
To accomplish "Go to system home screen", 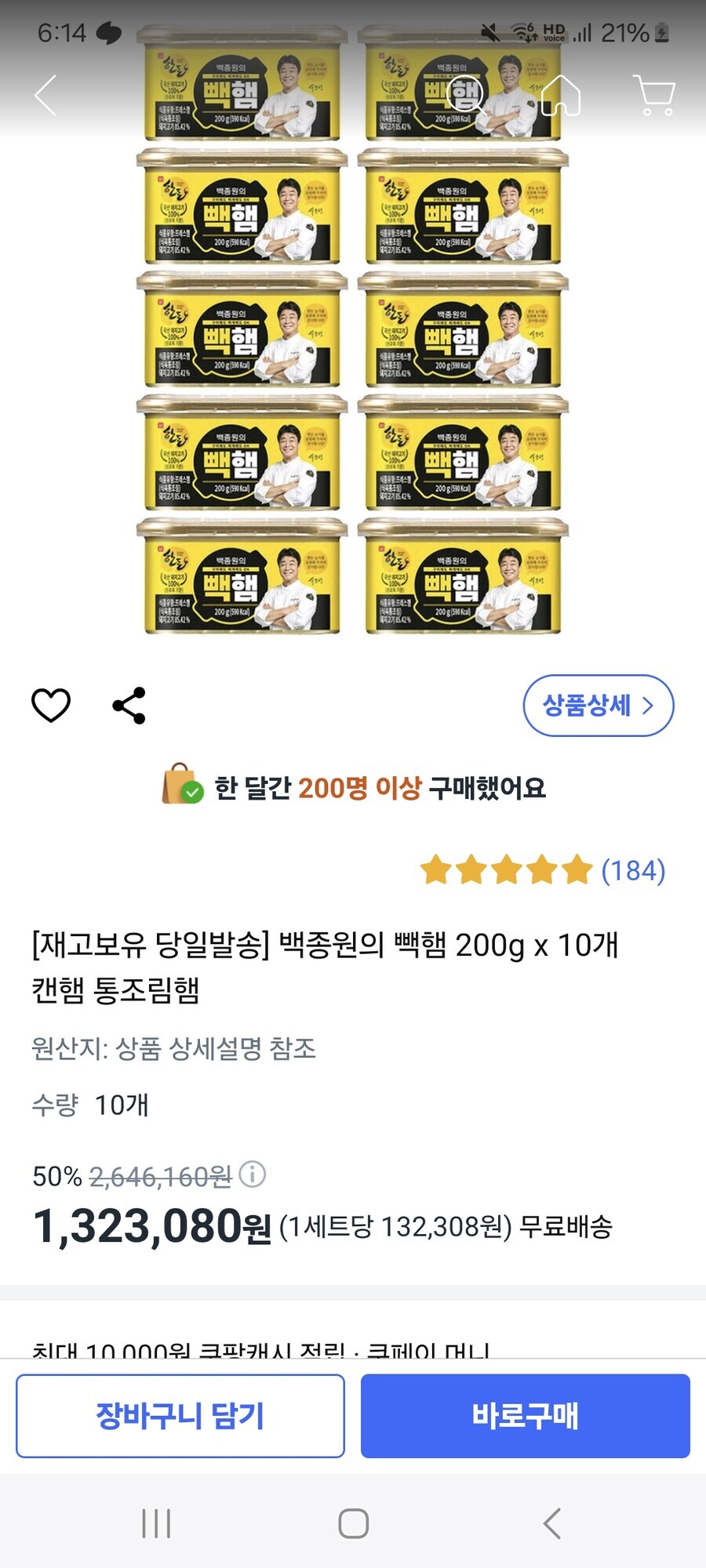I will 353,1523.
